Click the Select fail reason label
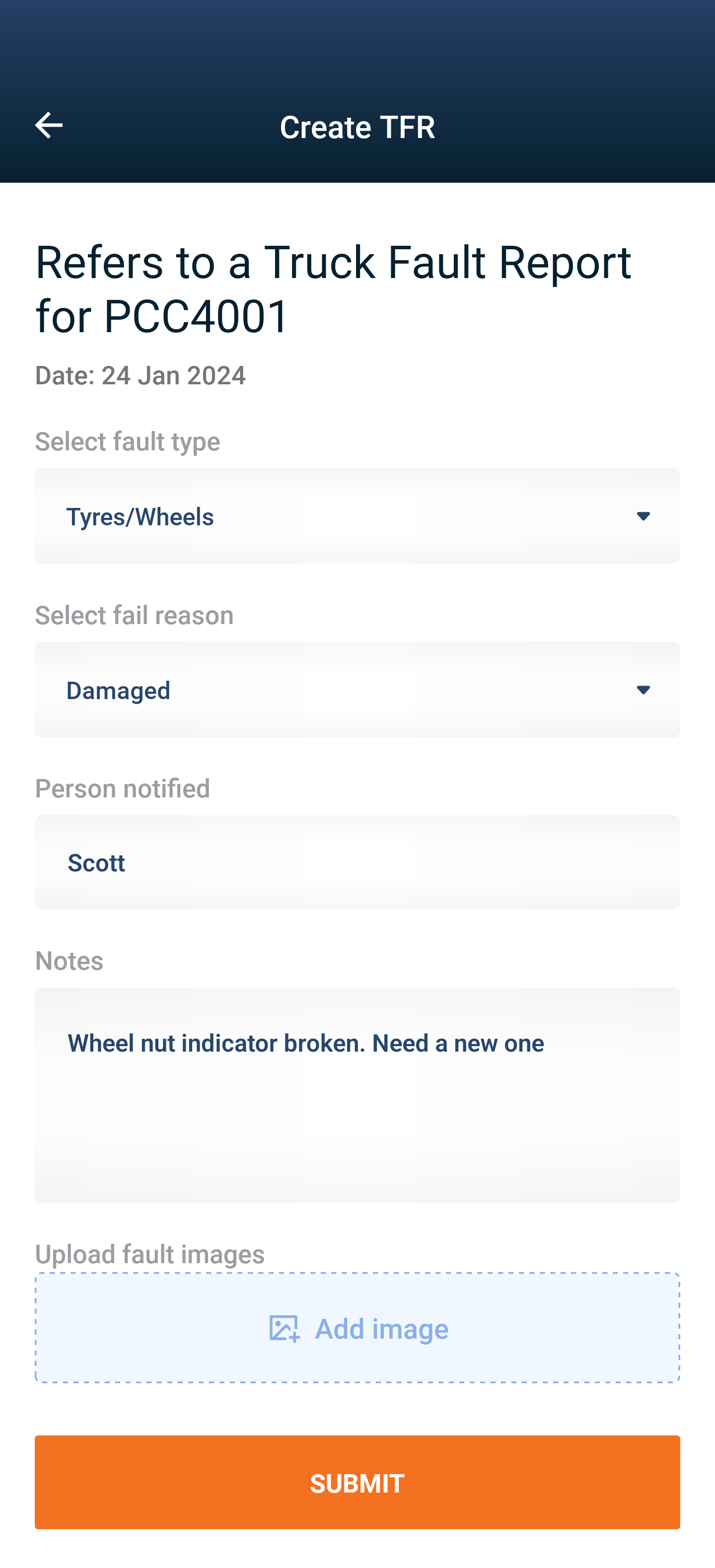 134,615
